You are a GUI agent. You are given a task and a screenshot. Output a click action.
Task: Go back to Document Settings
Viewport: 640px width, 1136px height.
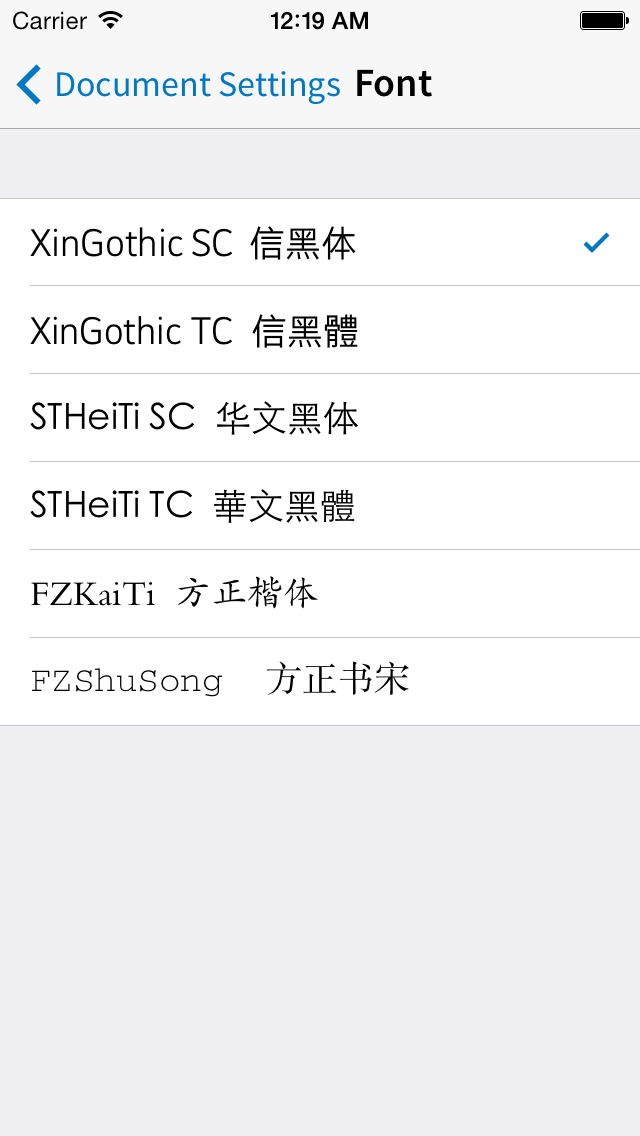point(178,85)
